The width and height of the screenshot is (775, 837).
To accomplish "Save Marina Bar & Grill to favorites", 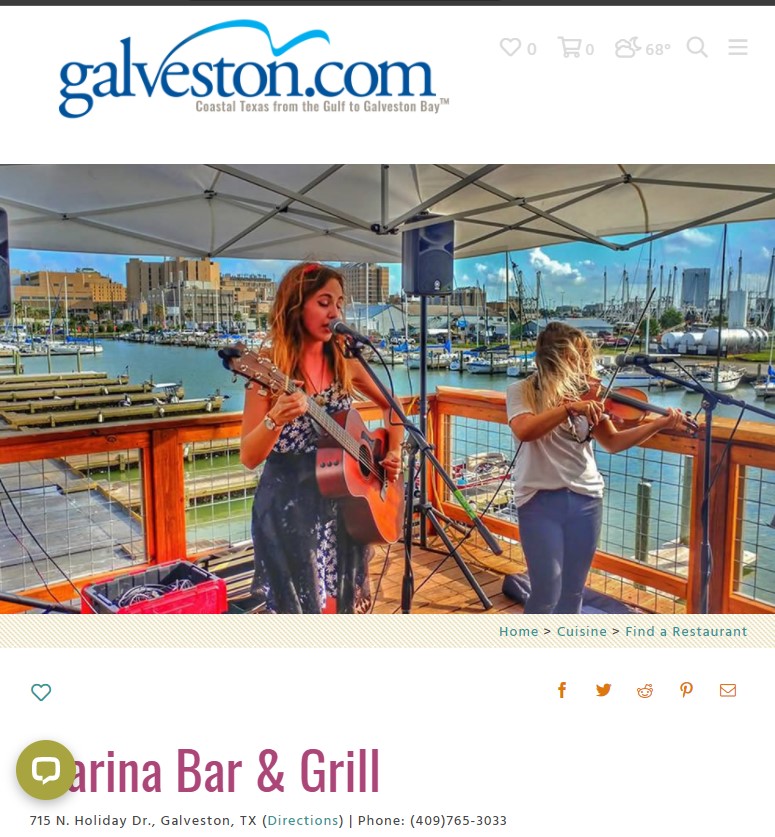I will tap(41, 692).
